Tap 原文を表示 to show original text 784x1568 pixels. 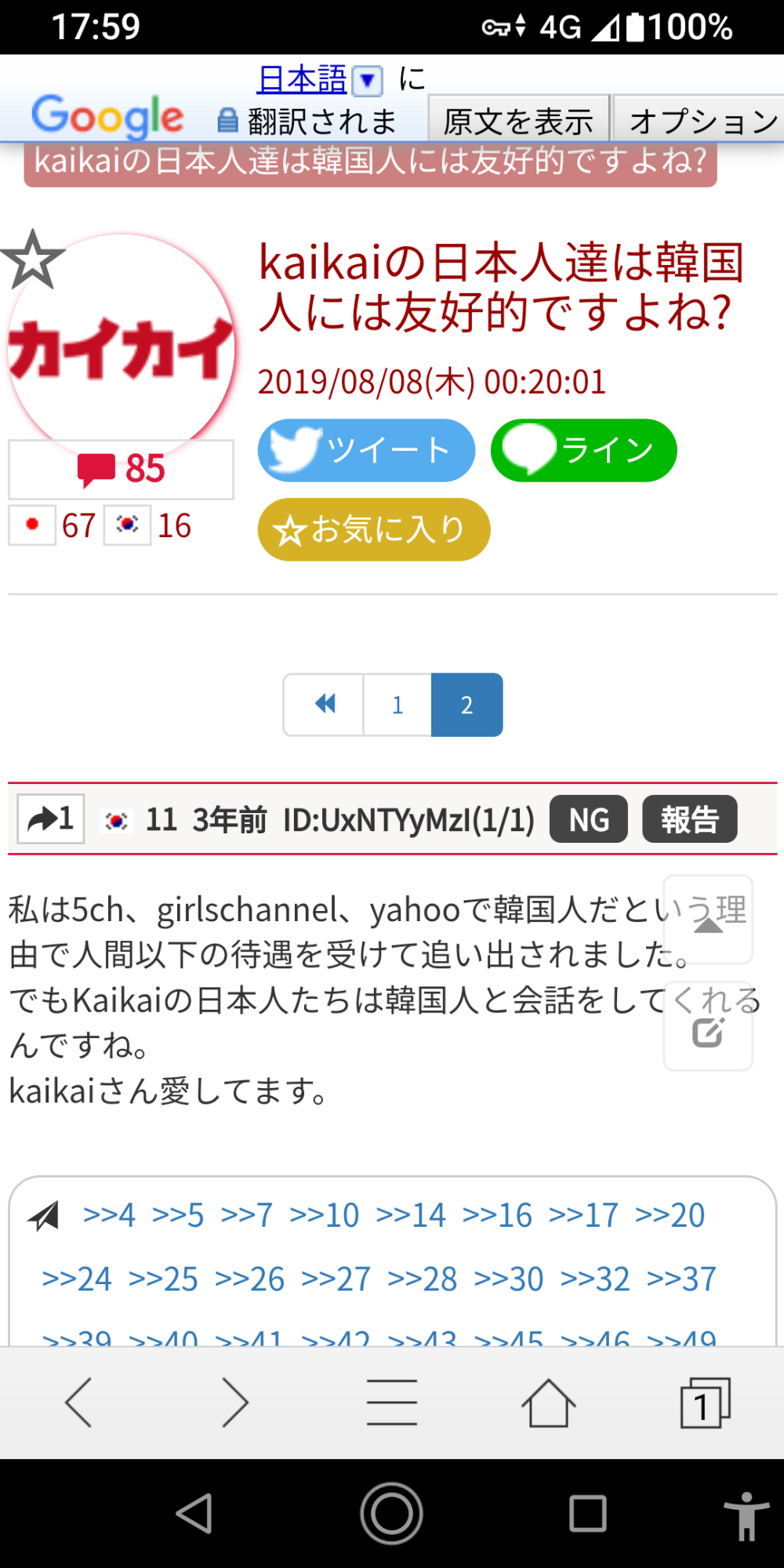click(518, 121)
